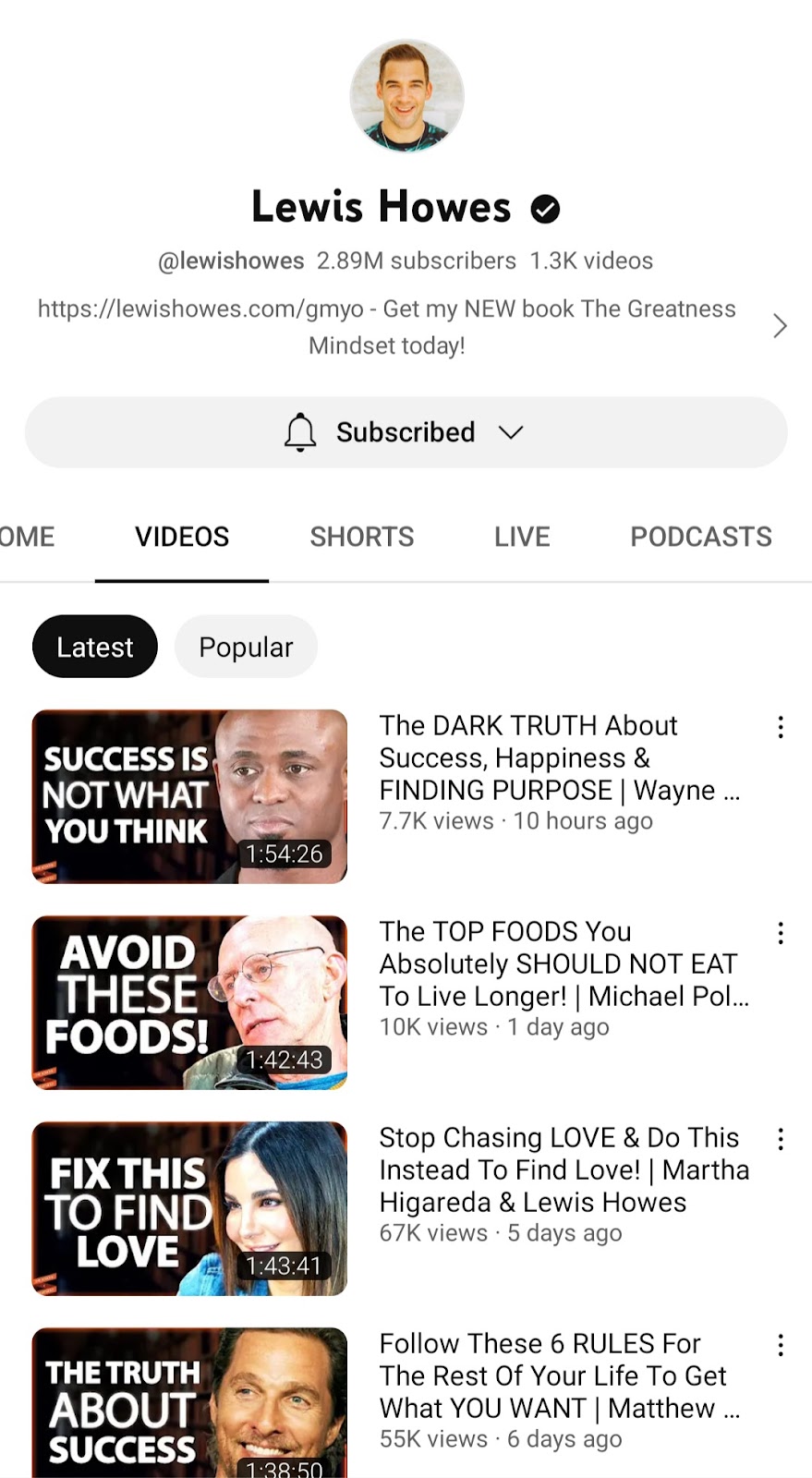
Task: Open the Avoid These Foods video
Action: click(x=189, y=1002)
